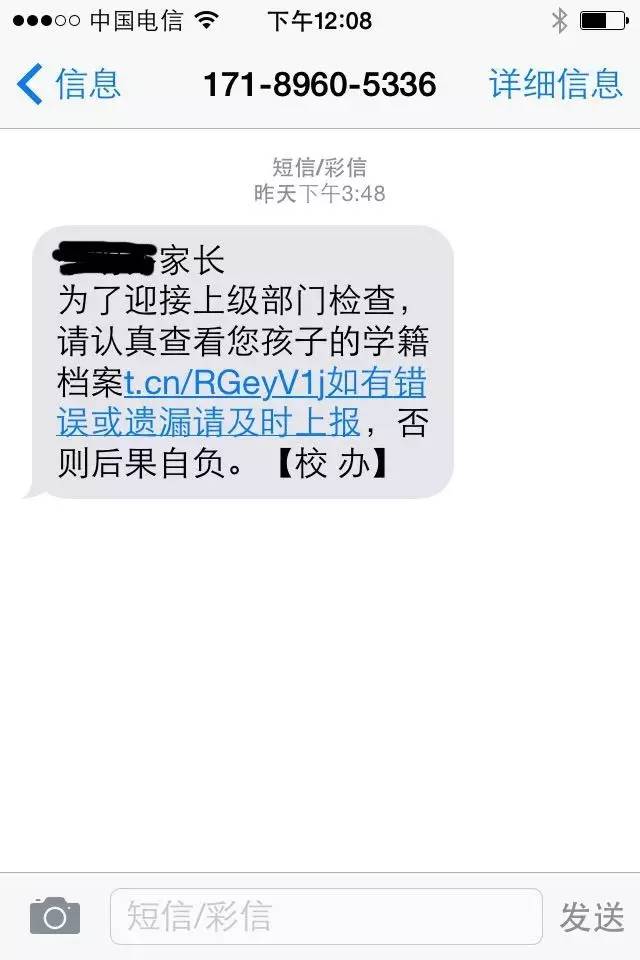Go back to the 信息 list

coord(68,84)
